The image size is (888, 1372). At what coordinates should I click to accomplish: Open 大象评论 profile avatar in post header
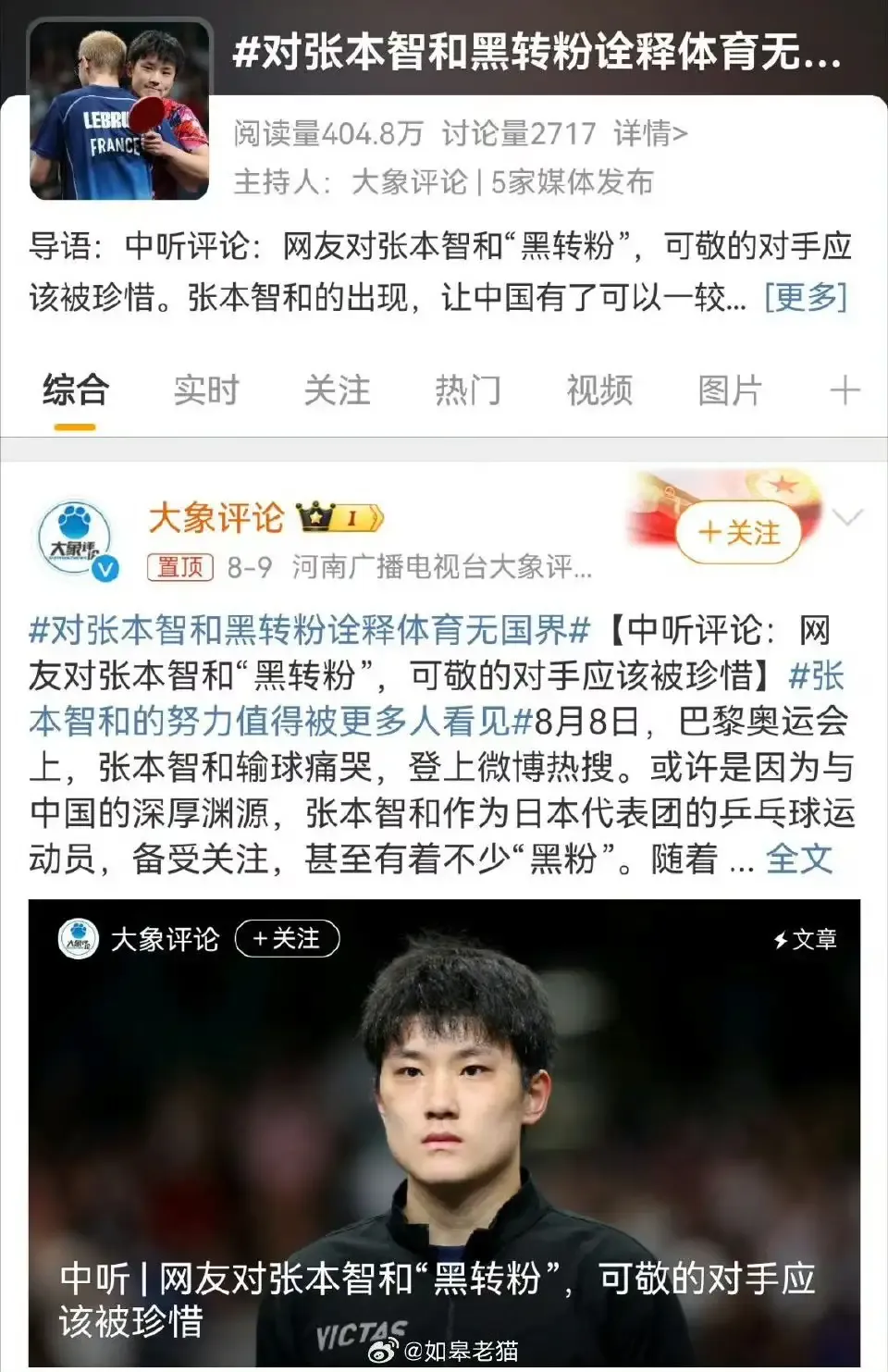click(x=76, y=540)
